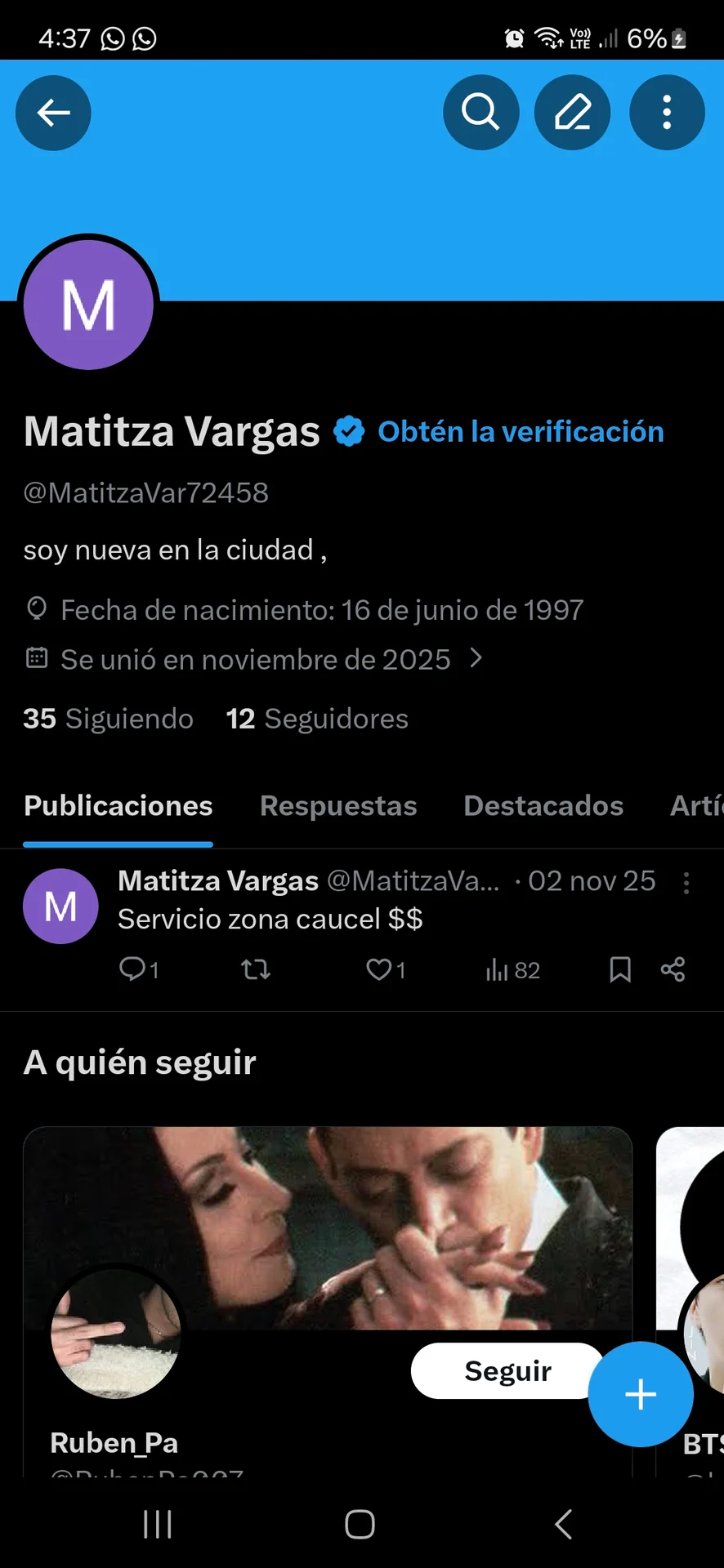Open the Obtén la verificación link
The height and width of the screenshot is (1568, 724).
[x=521, y=432]
